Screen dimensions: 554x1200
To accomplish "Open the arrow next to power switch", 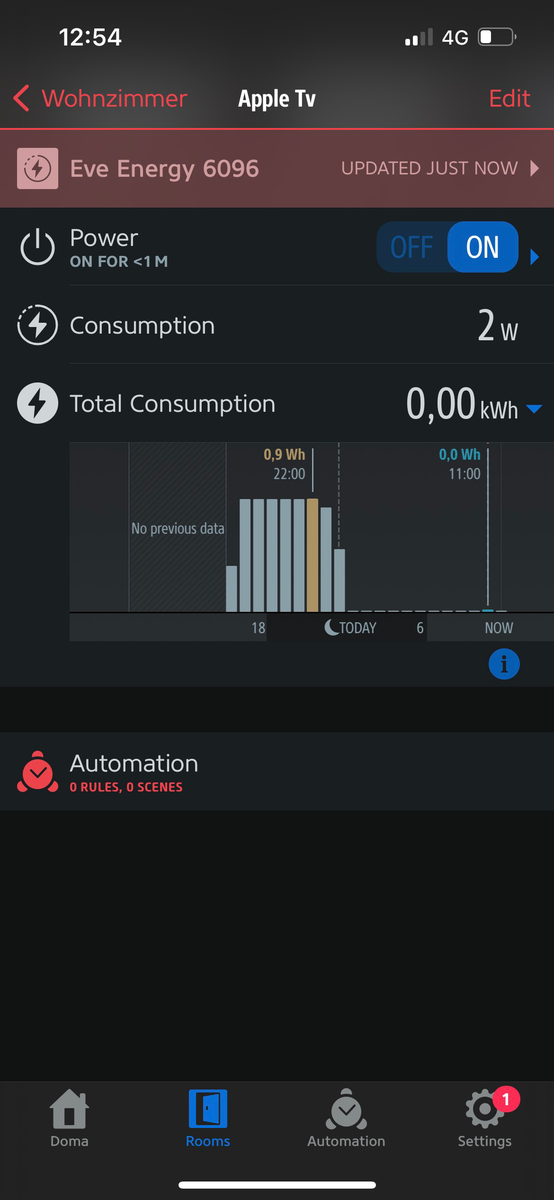I will click(534, 258).
